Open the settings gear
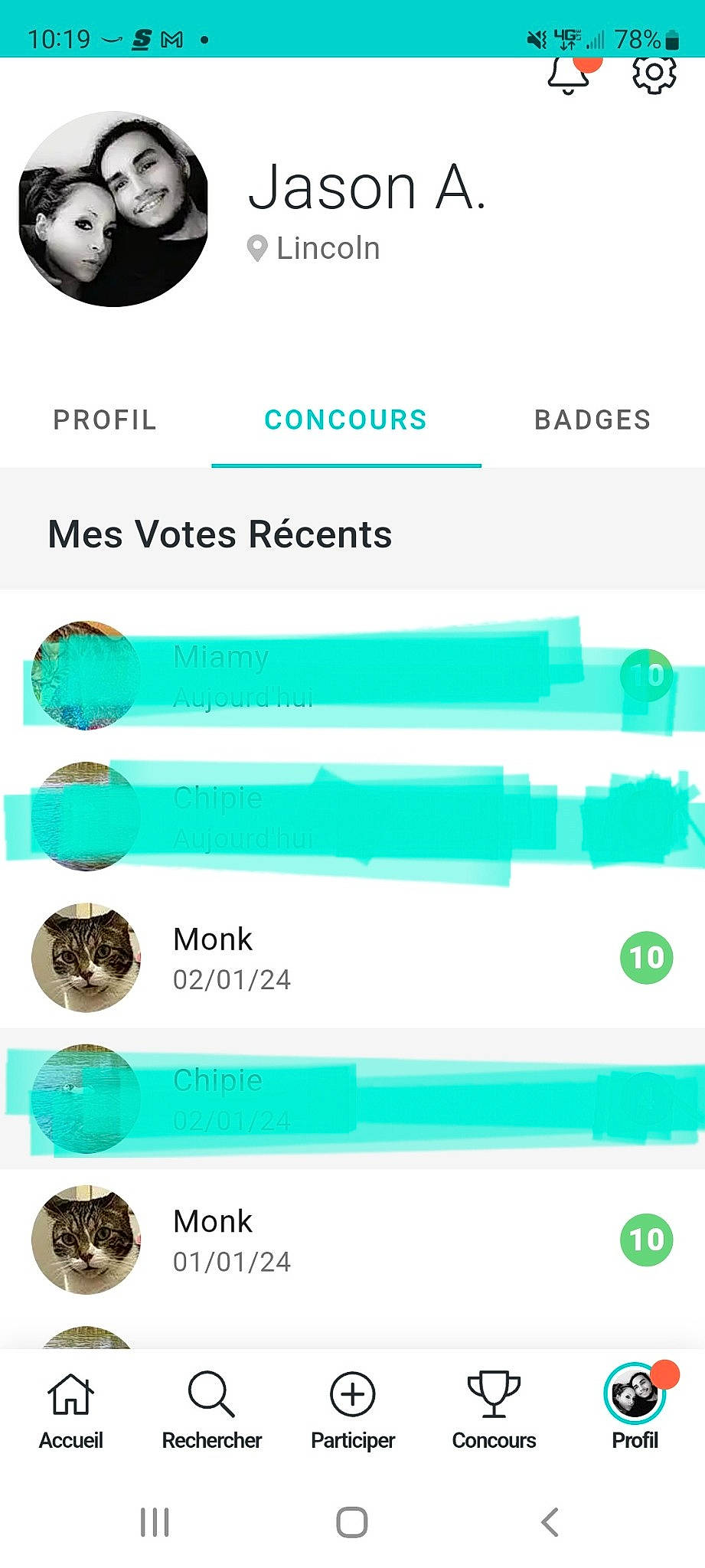The height and width of the screenshot is (1568, 705). [654, 74]
